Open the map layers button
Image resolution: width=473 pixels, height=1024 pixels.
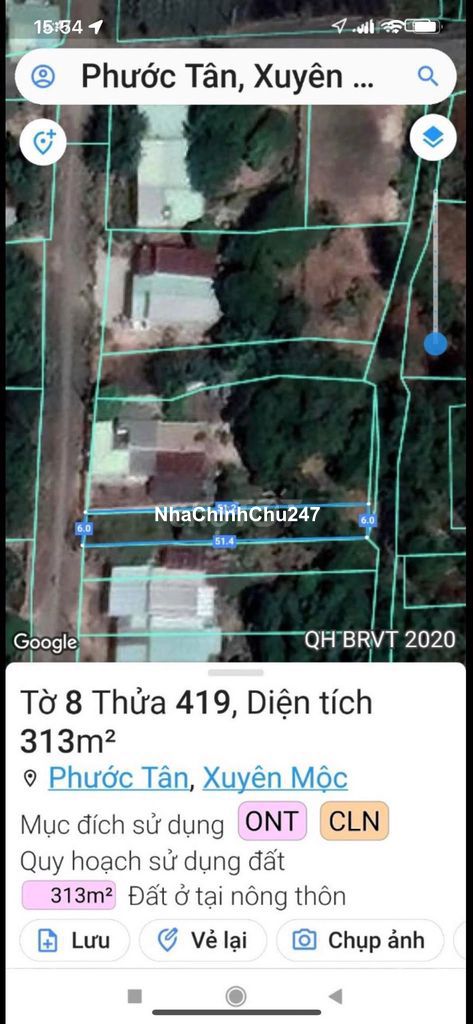[433, 138]
